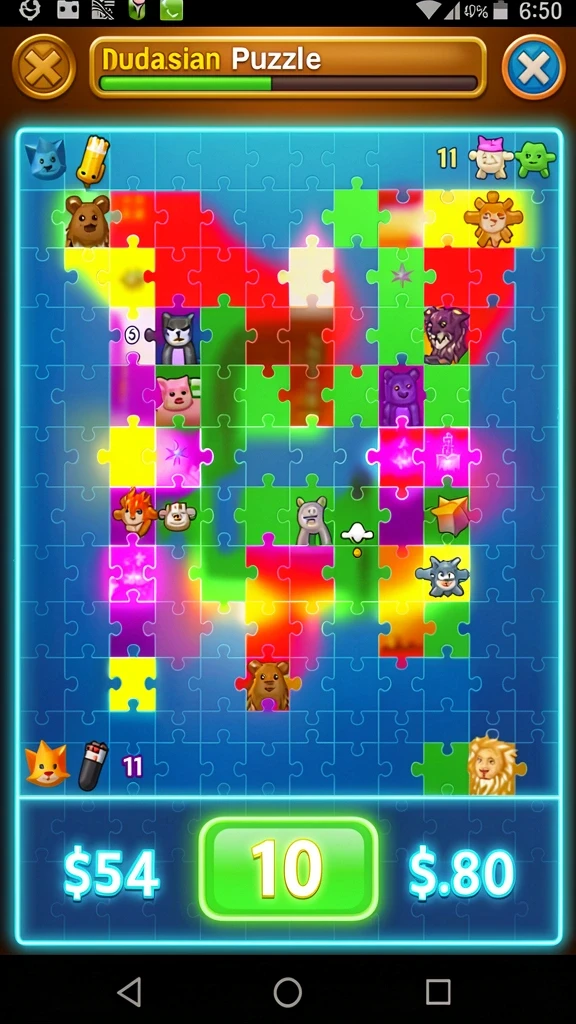Tap the orange X button beside the title
Screen dimensions: 576x1024
[x=44, y=67]
